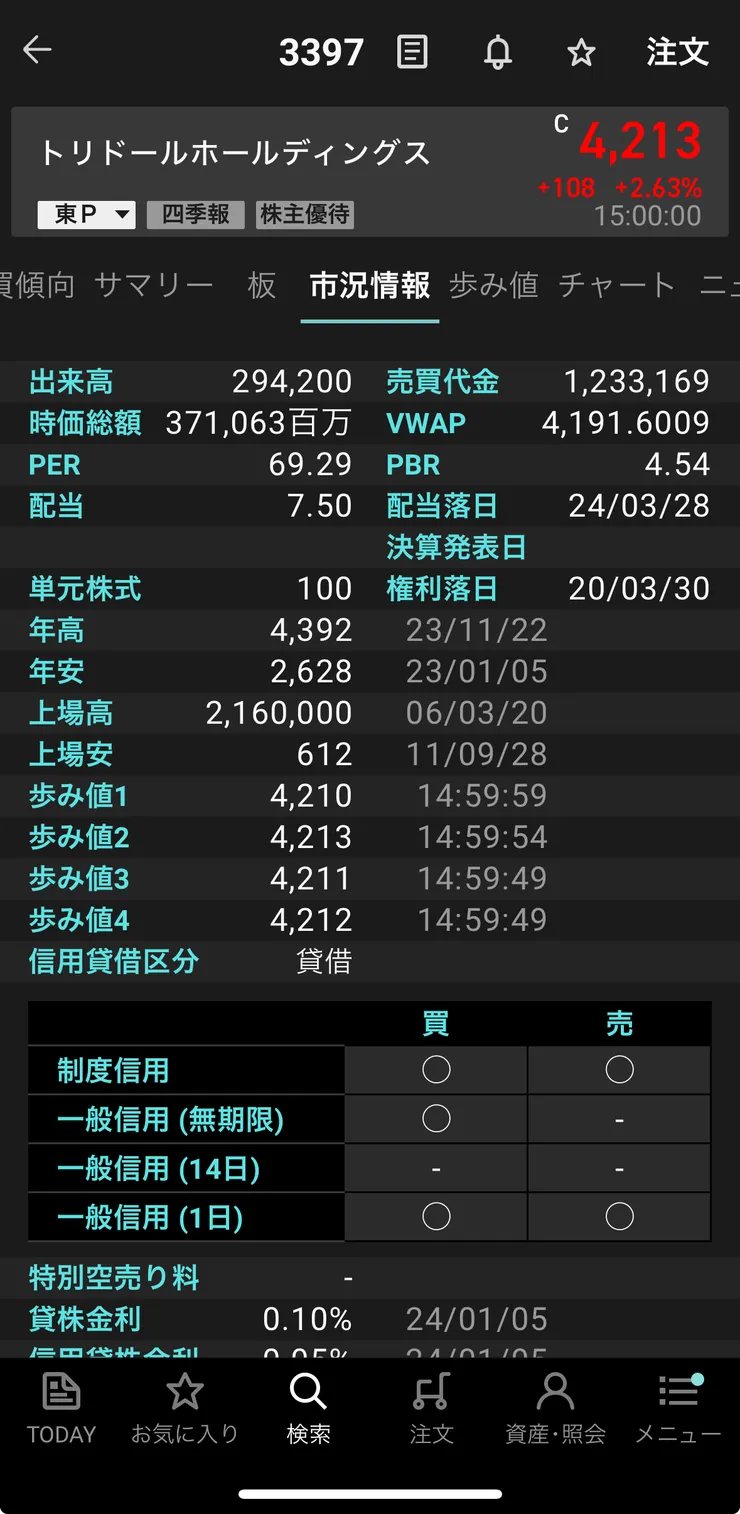The width and height of the screenshot is (740, 1514).
Task: Open the メニュー tab
Action: (x=678, y=1408)
